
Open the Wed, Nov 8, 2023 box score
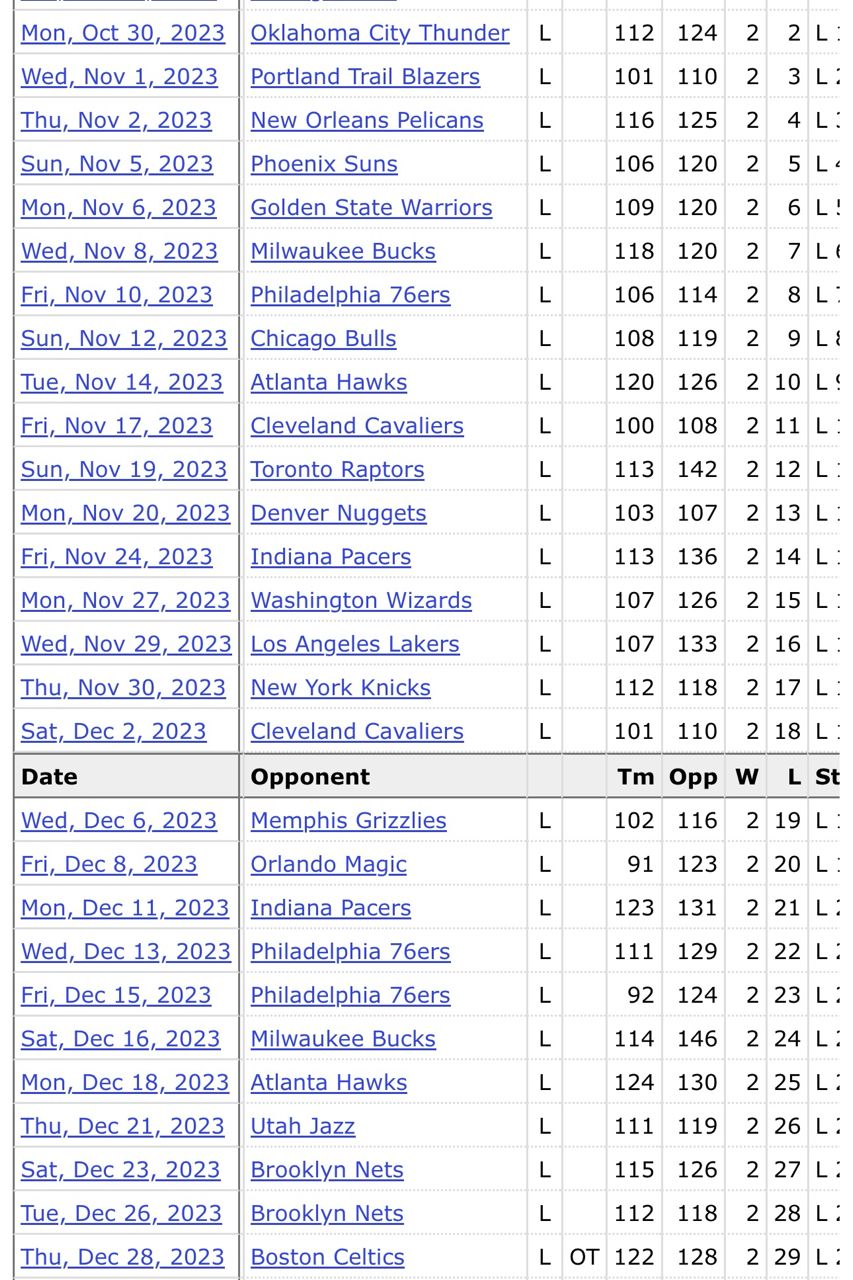tap(119, 252)
